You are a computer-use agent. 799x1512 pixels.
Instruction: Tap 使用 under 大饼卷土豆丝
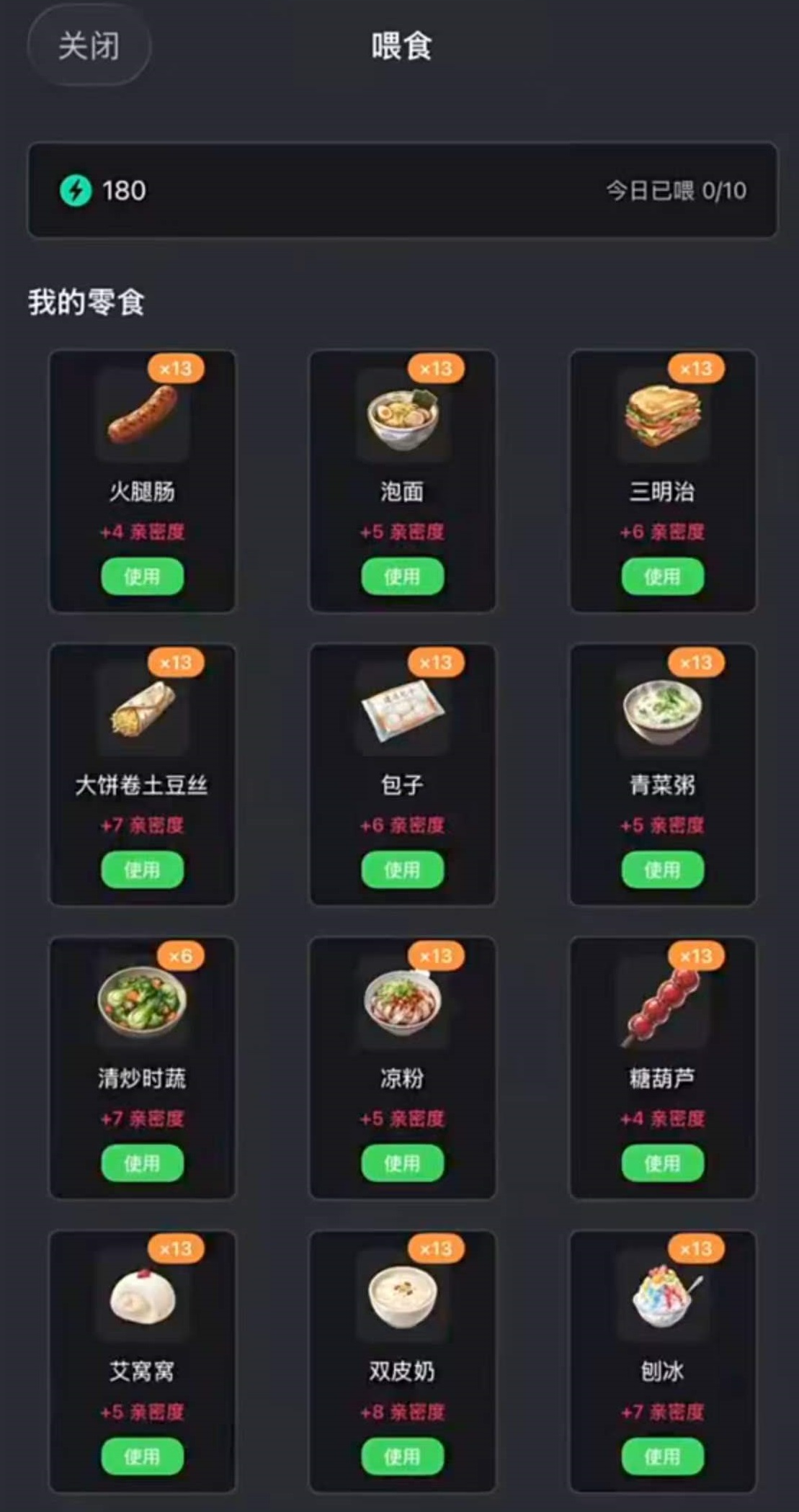(x=142, y=869)
